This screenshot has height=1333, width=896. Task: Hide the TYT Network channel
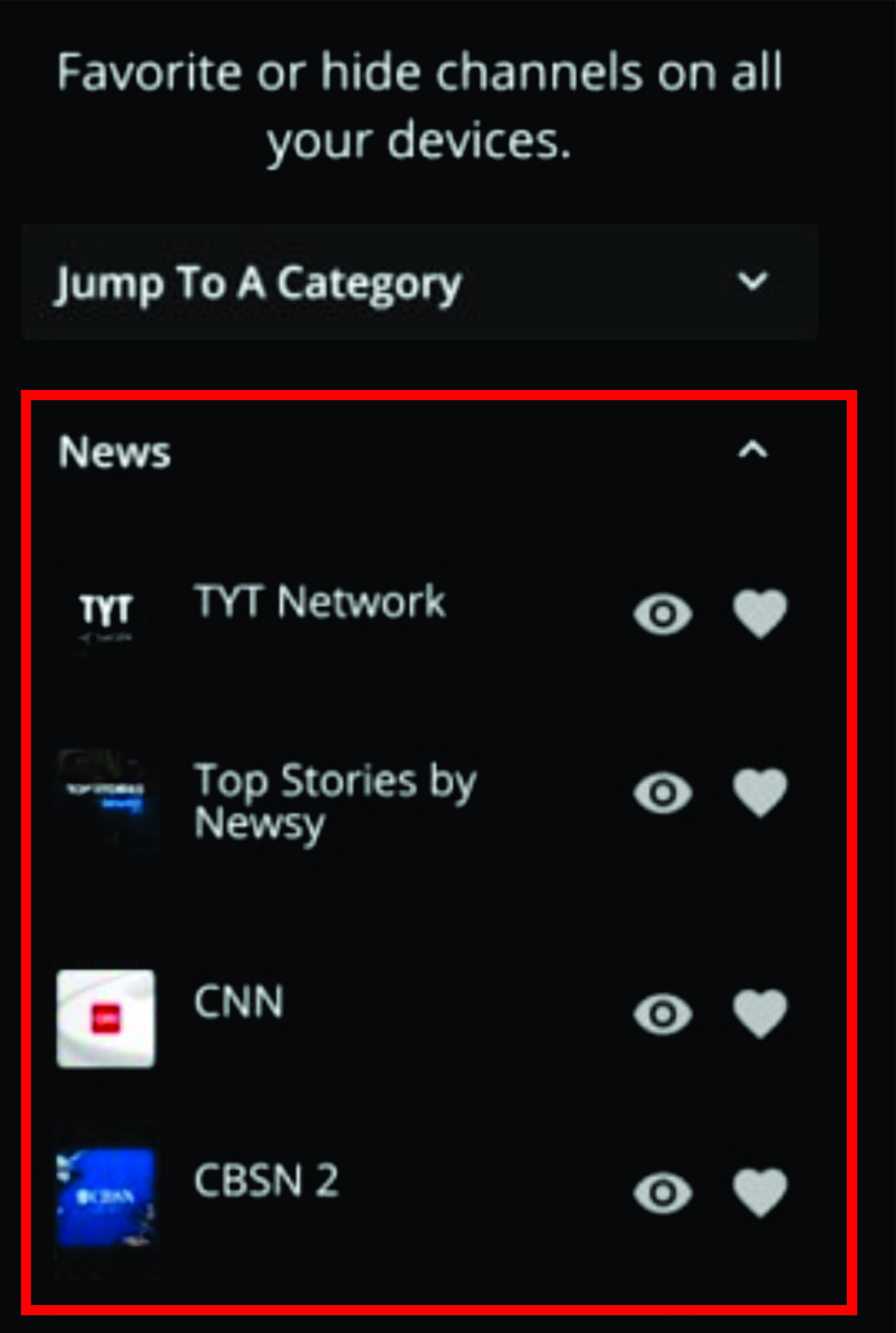[662, 612]
